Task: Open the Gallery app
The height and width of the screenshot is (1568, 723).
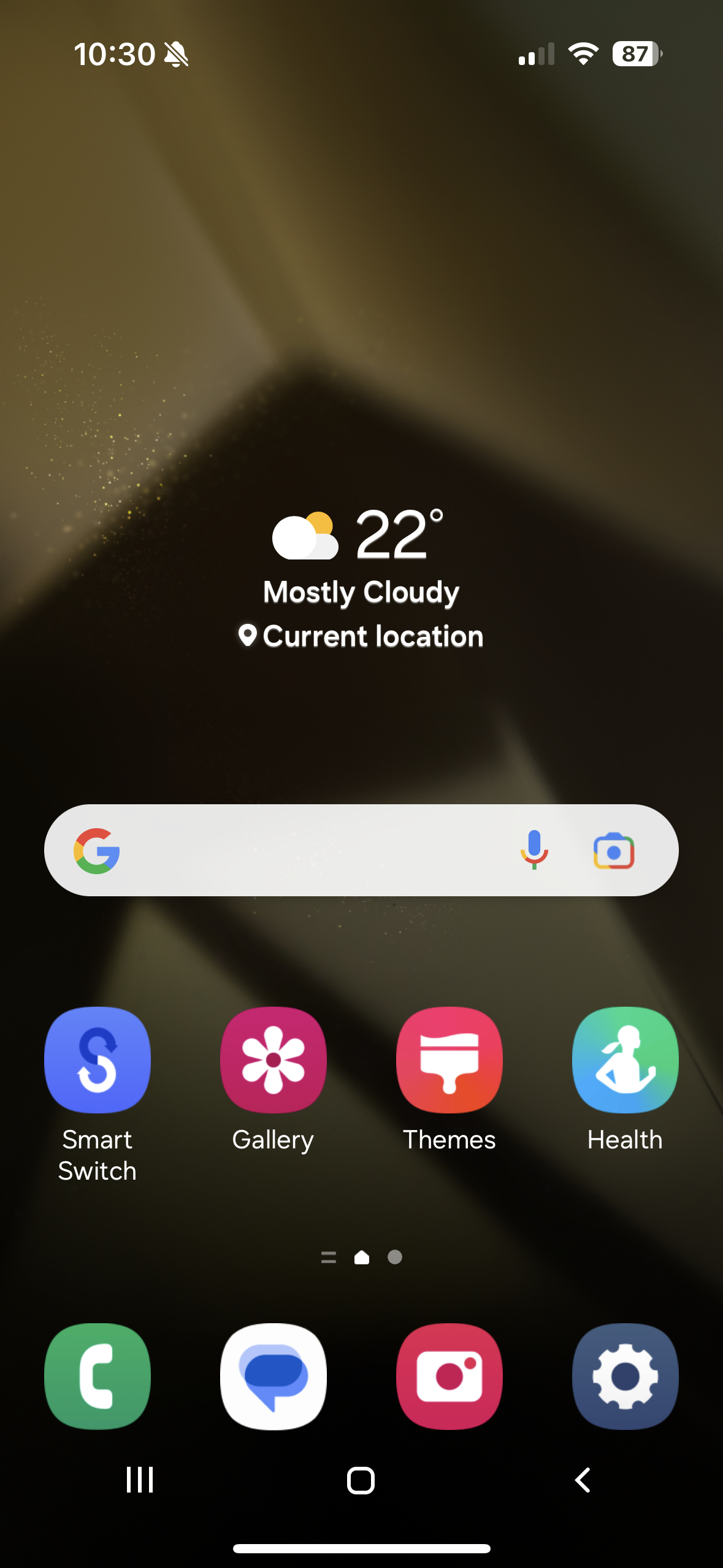Action: tap(273, 1061)
